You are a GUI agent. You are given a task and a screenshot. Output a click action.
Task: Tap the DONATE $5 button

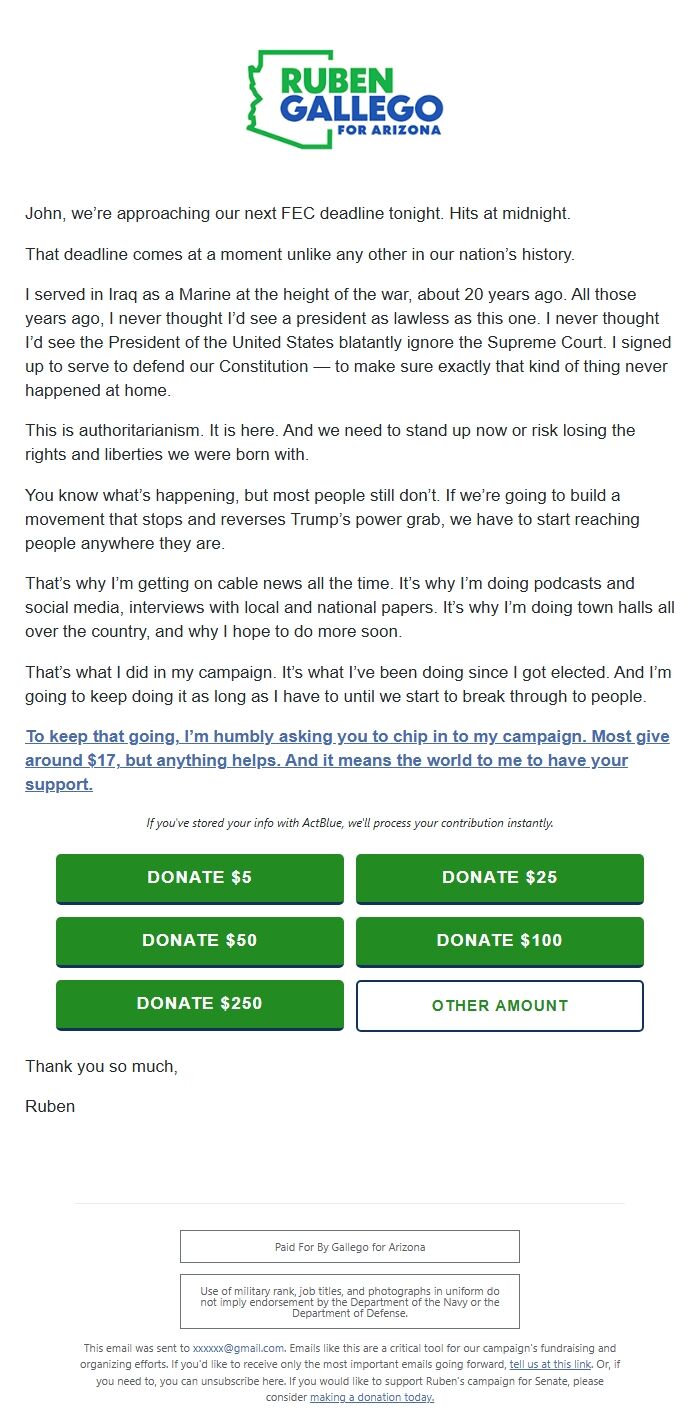coord(200,878)
